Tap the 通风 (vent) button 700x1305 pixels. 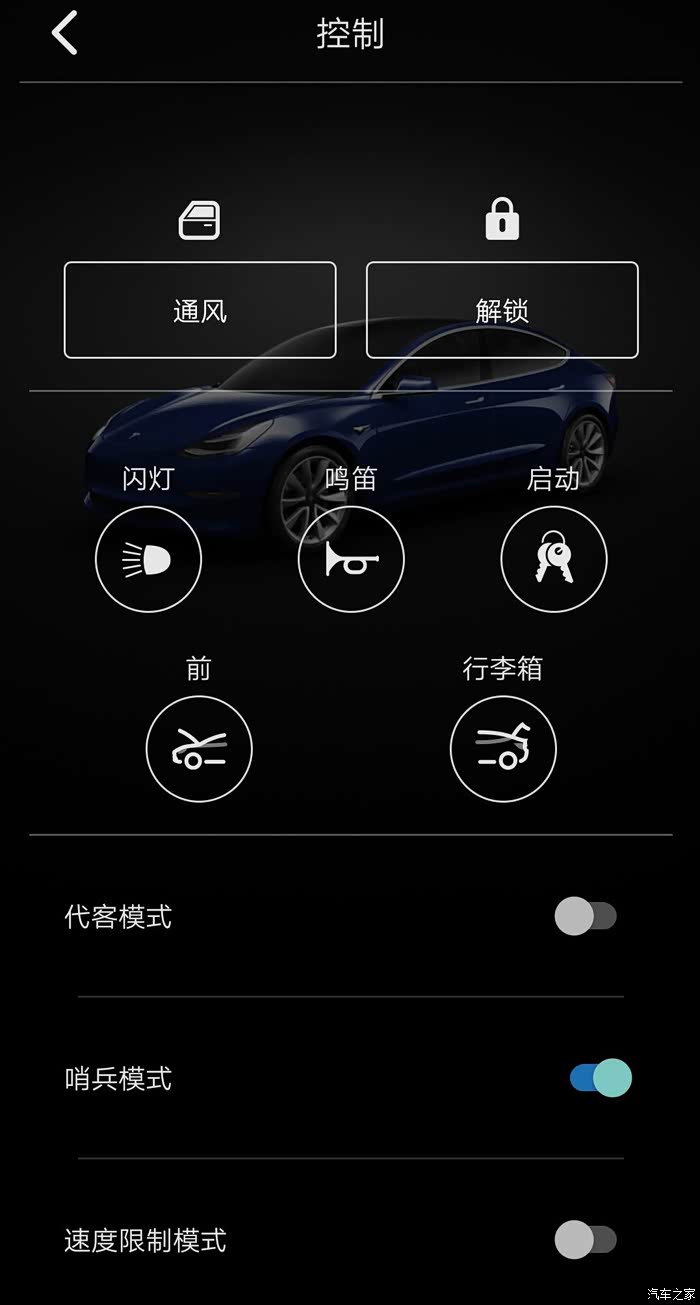tap(200, 310)
